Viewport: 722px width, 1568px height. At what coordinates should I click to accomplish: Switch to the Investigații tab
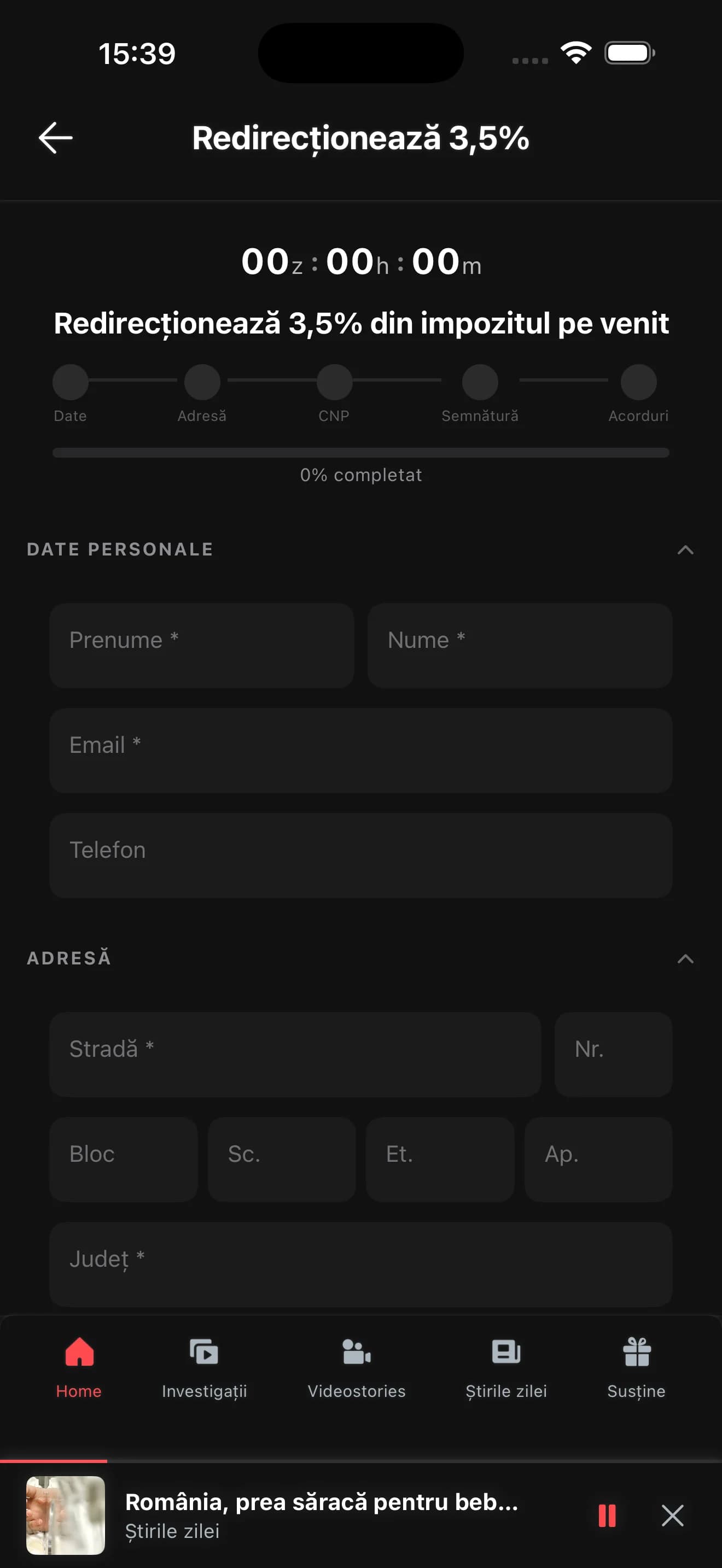pyautogui.click(x=205, y=1368)
